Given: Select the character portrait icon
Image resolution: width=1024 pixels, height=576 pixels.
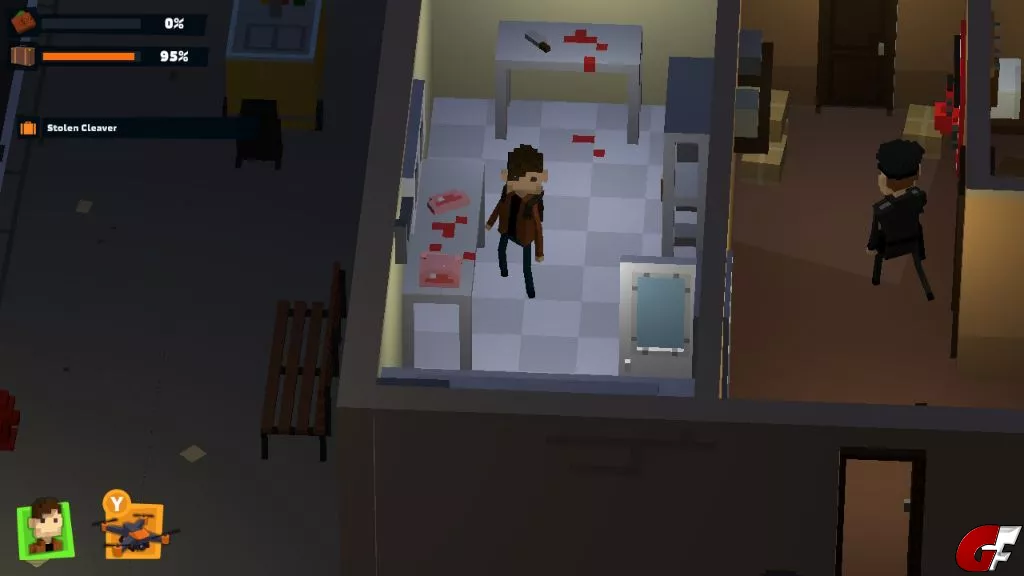Looking at the screenshot, I should [44, 526].
